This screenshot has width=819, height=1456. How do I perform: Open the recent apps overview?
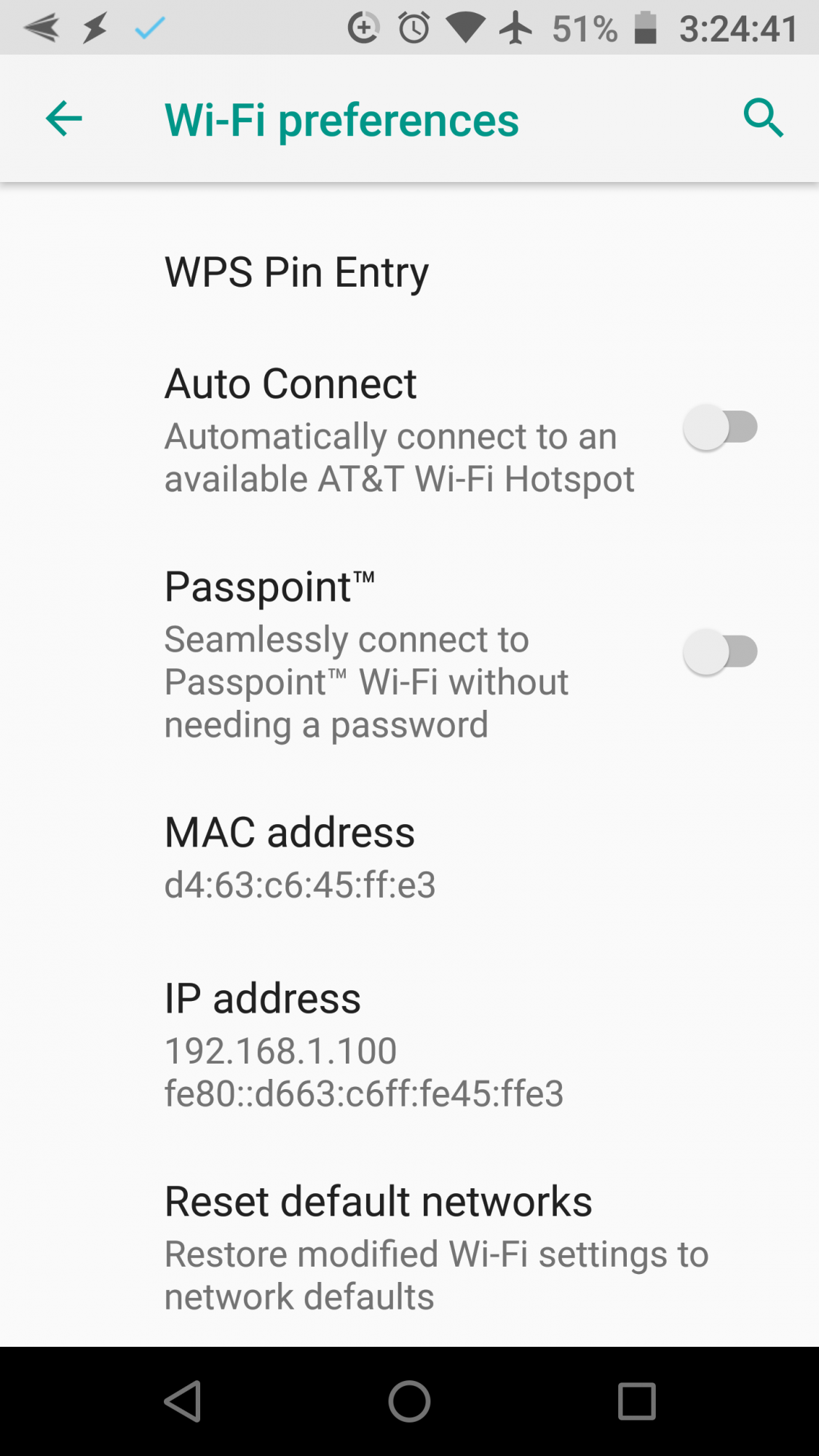(x=636, y=1401)
